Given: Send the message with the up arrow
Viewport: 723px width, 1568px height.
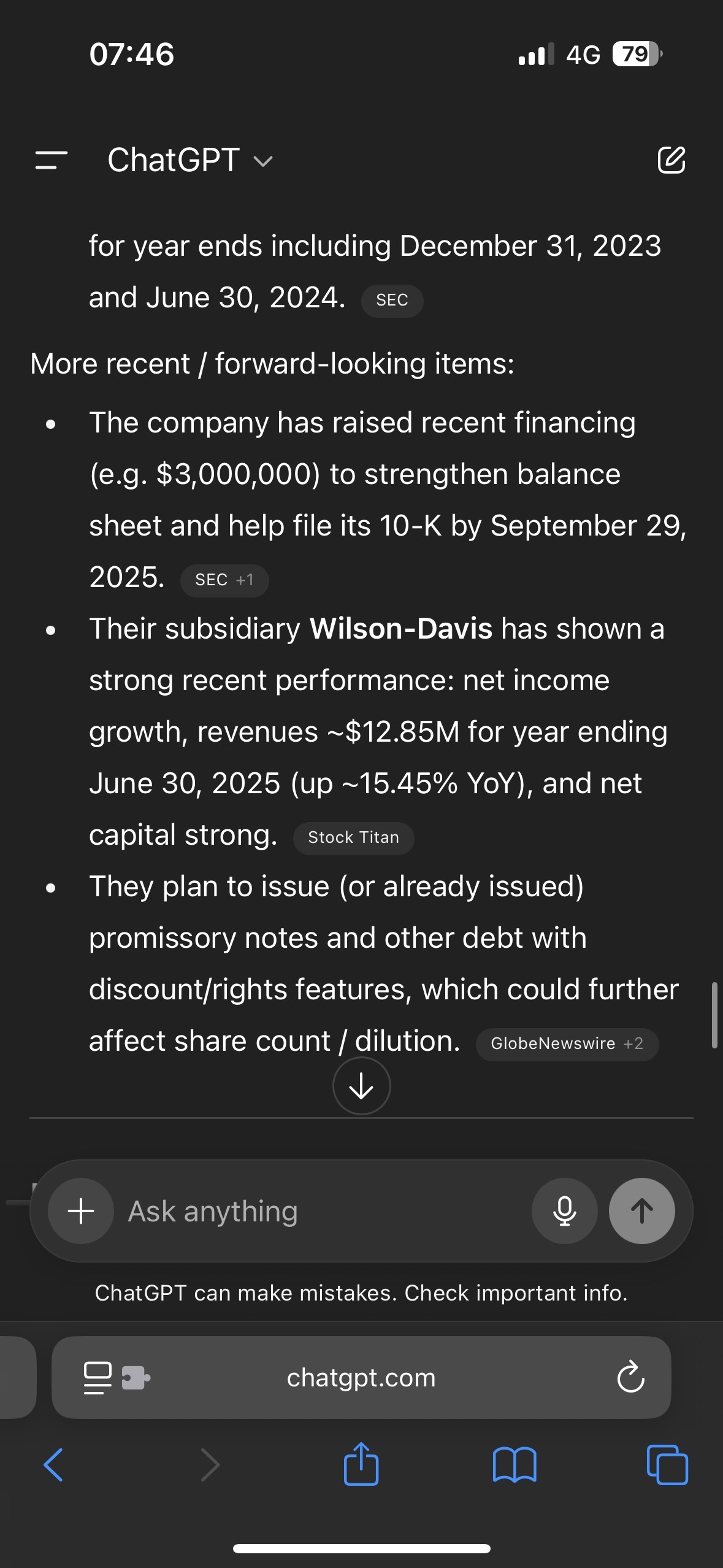Looking at the screenshot, I should coord(641,1210).
